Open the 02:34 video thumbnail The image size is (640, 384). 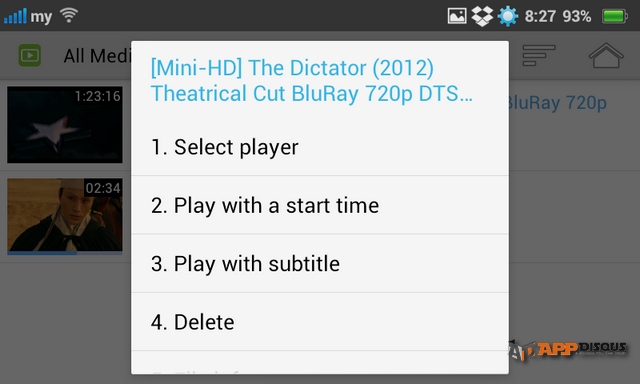point(64,215)
